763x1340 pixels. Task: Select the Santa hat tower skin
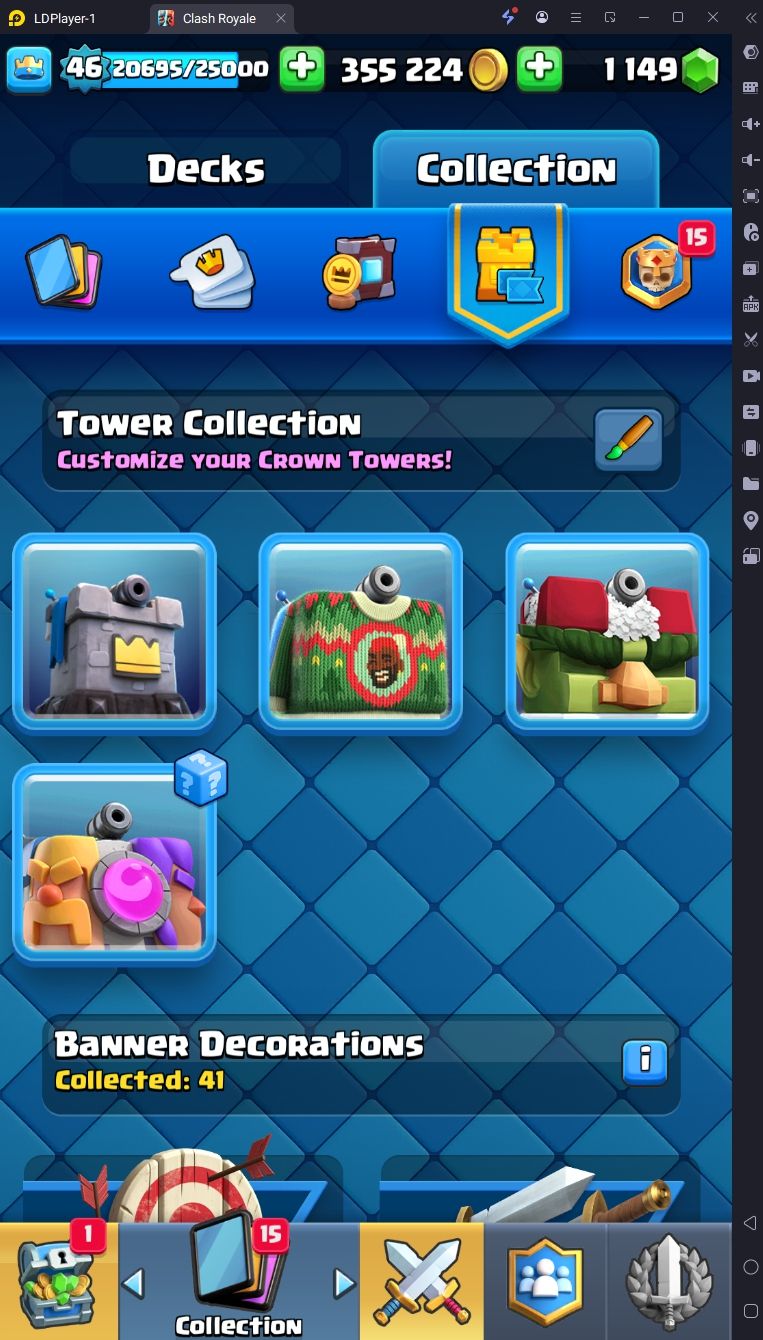coord(606,631)
